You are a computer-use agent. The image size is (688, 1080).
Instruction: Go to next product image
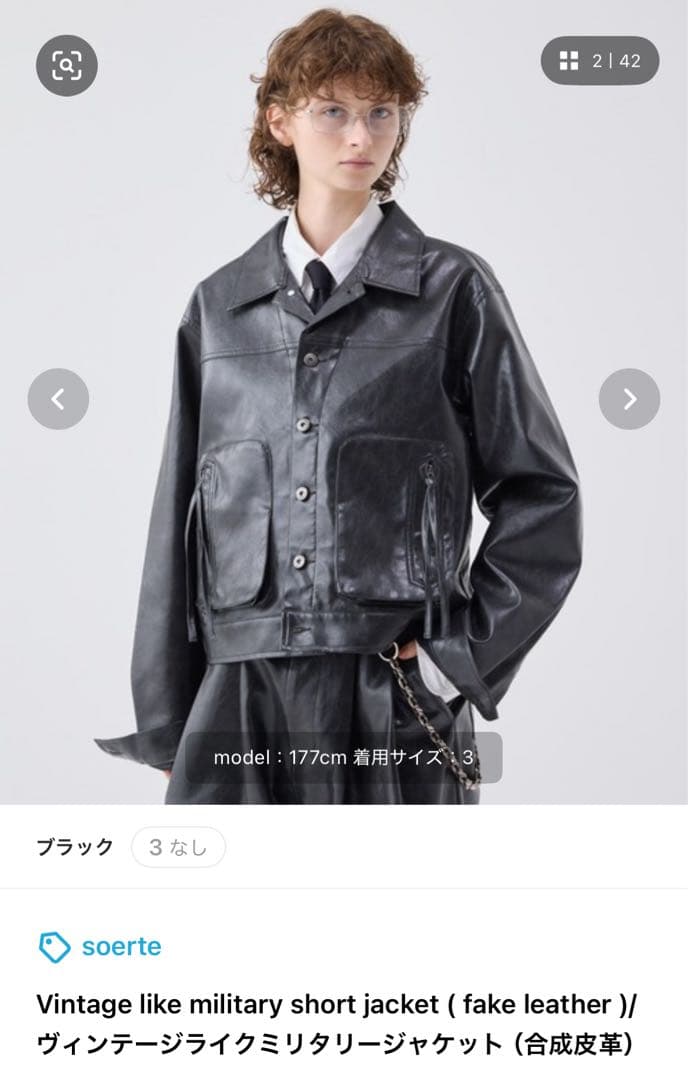[x=629, y=399]
